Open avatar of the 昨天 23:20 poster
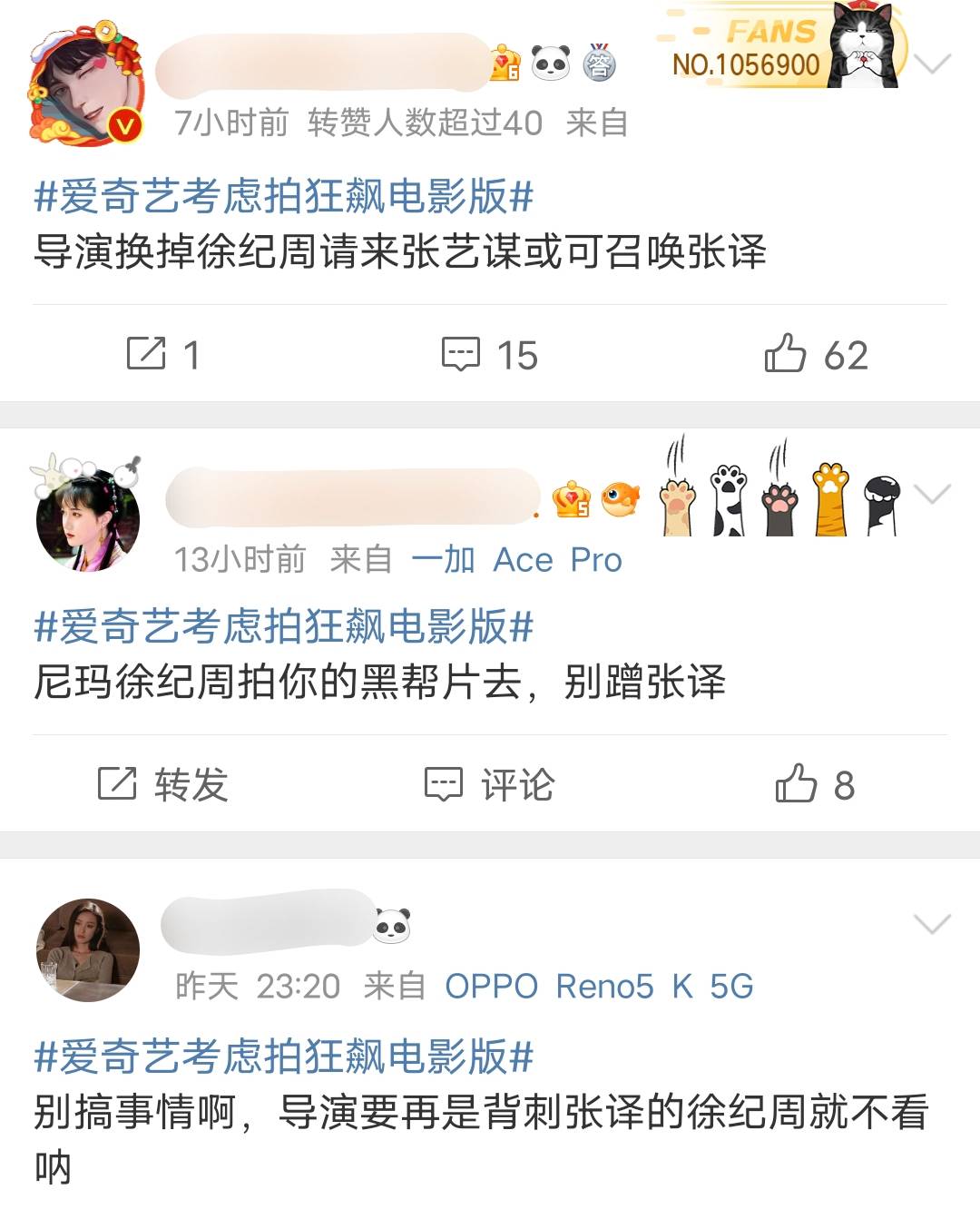 coord(88,949)
